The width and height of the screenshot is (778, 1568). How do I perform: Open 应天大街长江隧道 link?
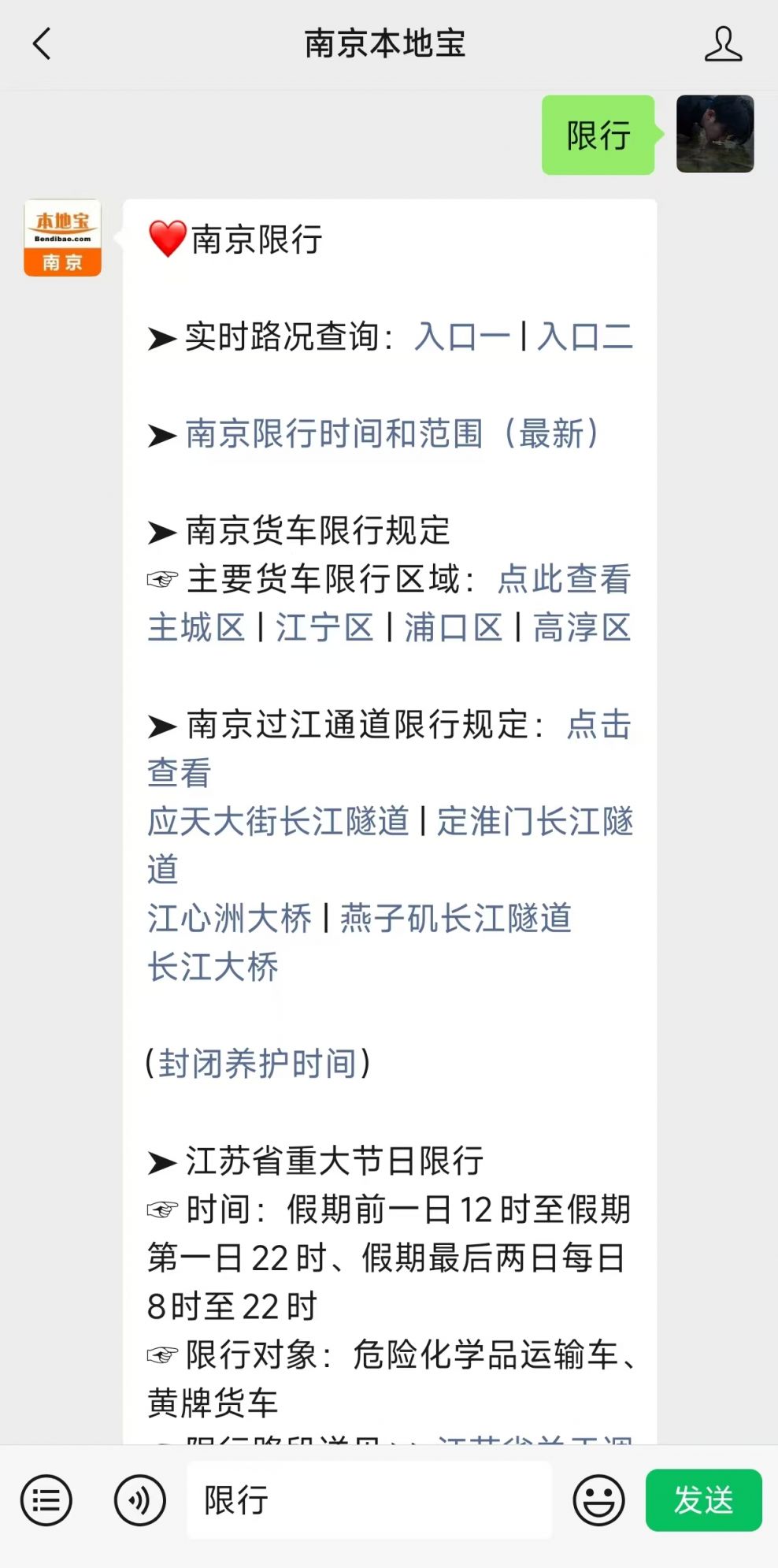278,821
